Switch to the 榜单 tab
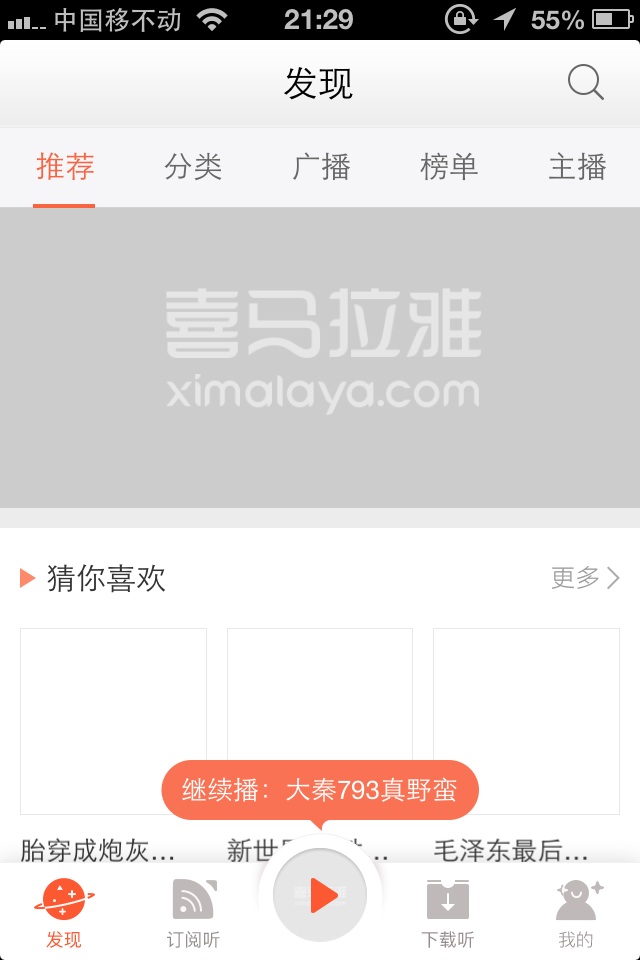Viewport: 640px width, 960px height. pos(449,167)
